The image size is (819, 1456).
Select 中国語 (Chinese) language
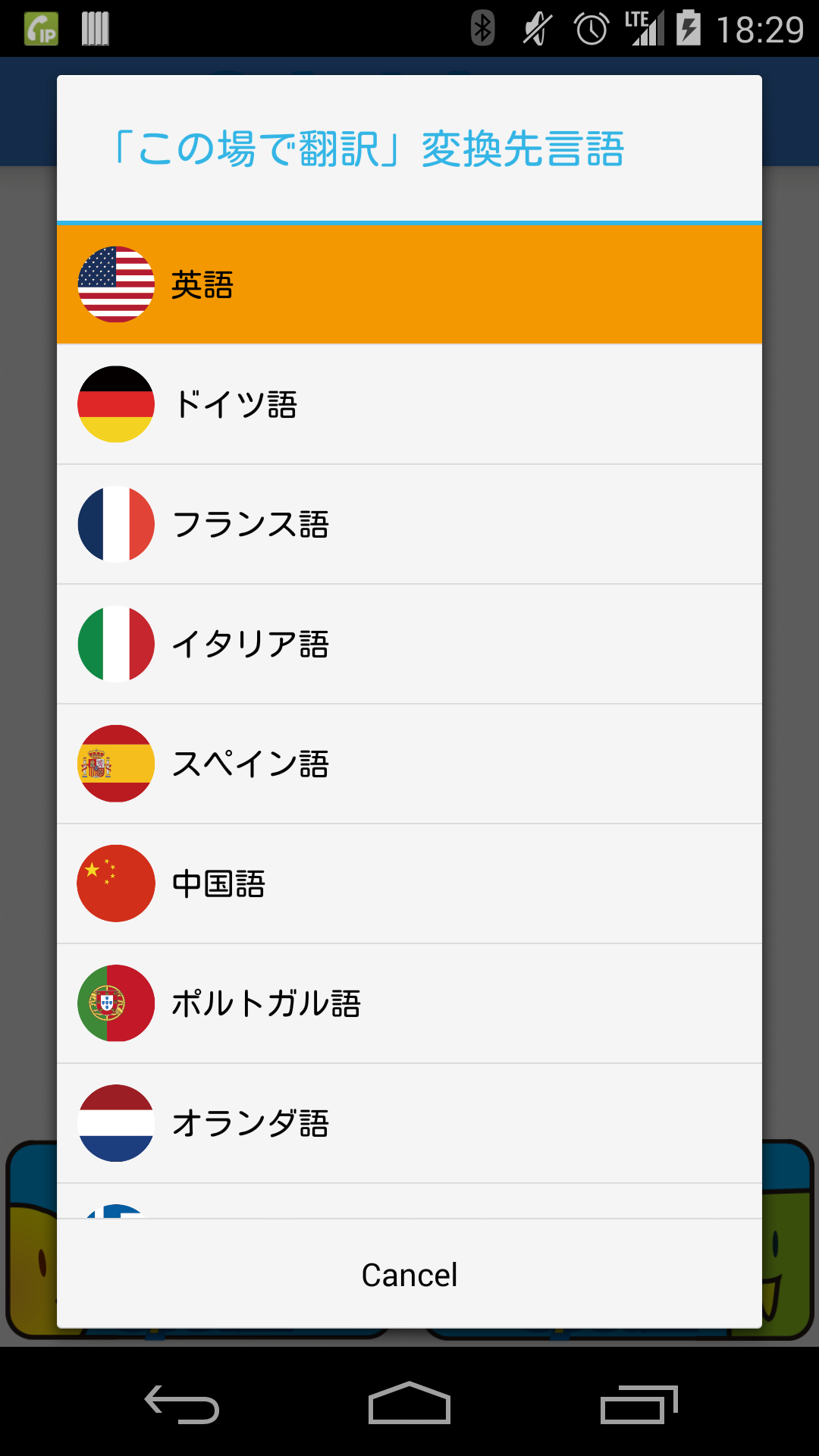pos(409,883)
